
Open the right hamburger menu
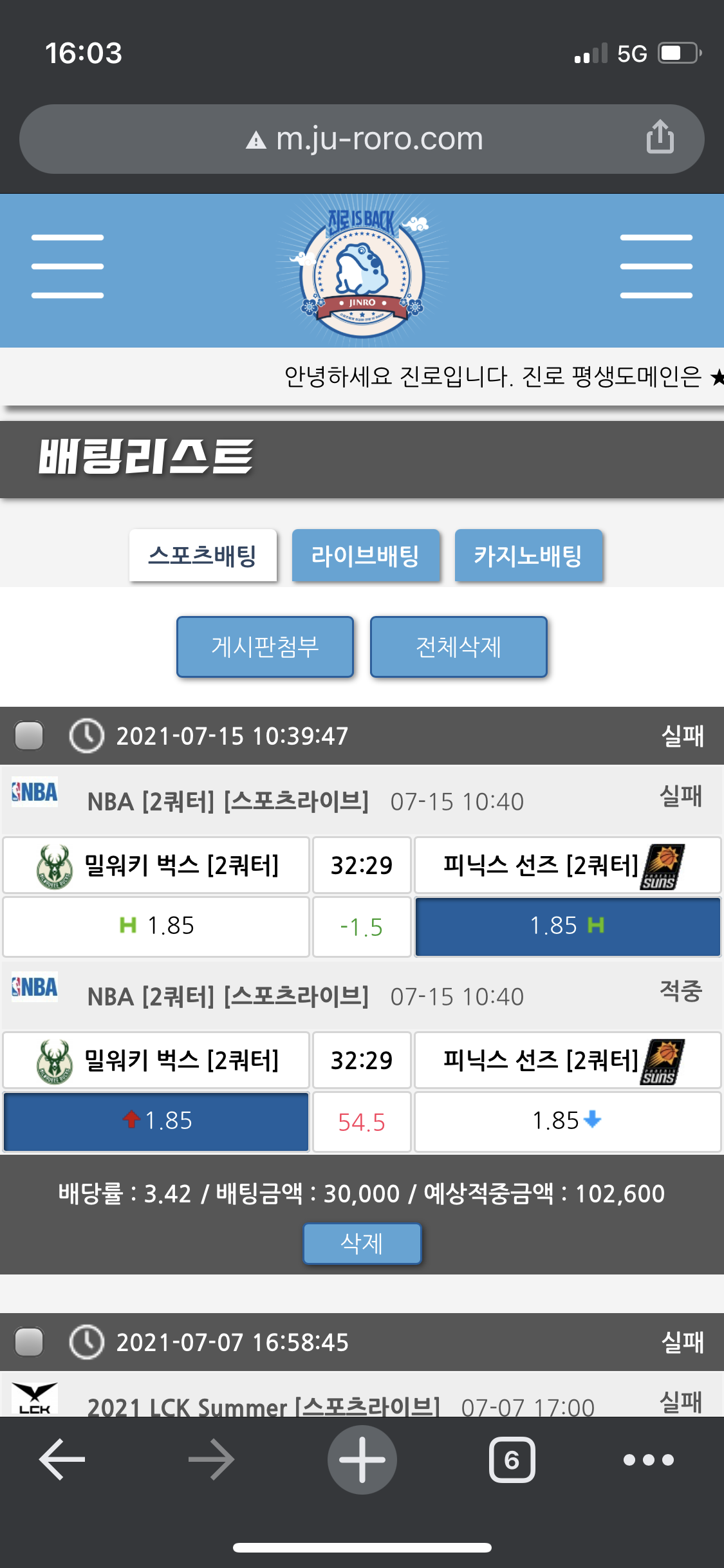(x=656, y=266)
